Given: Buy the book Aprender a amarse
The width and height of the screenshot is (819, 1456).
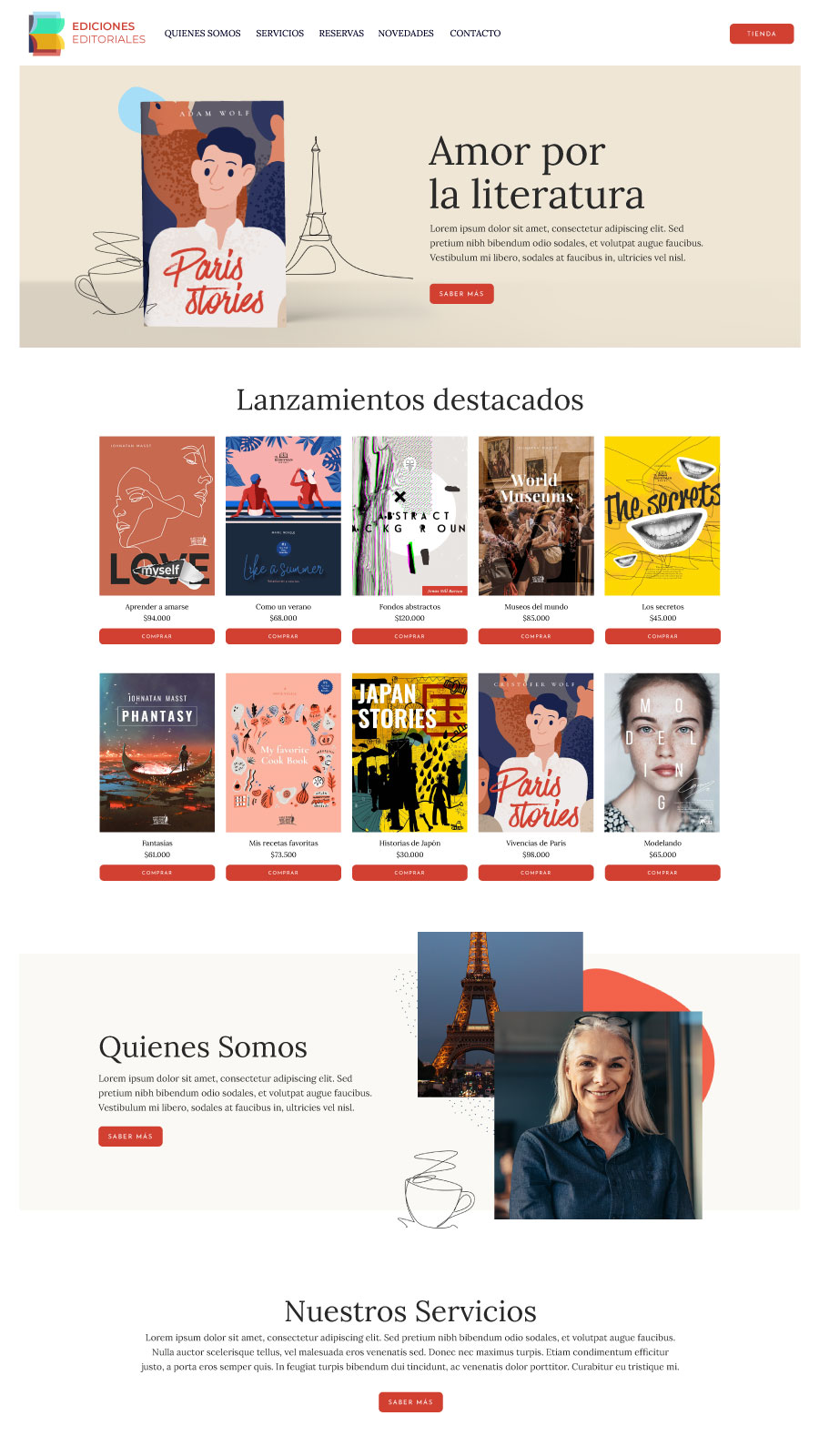Looking at the screenshot, I should pyautogui.click(x=157, y=636).
